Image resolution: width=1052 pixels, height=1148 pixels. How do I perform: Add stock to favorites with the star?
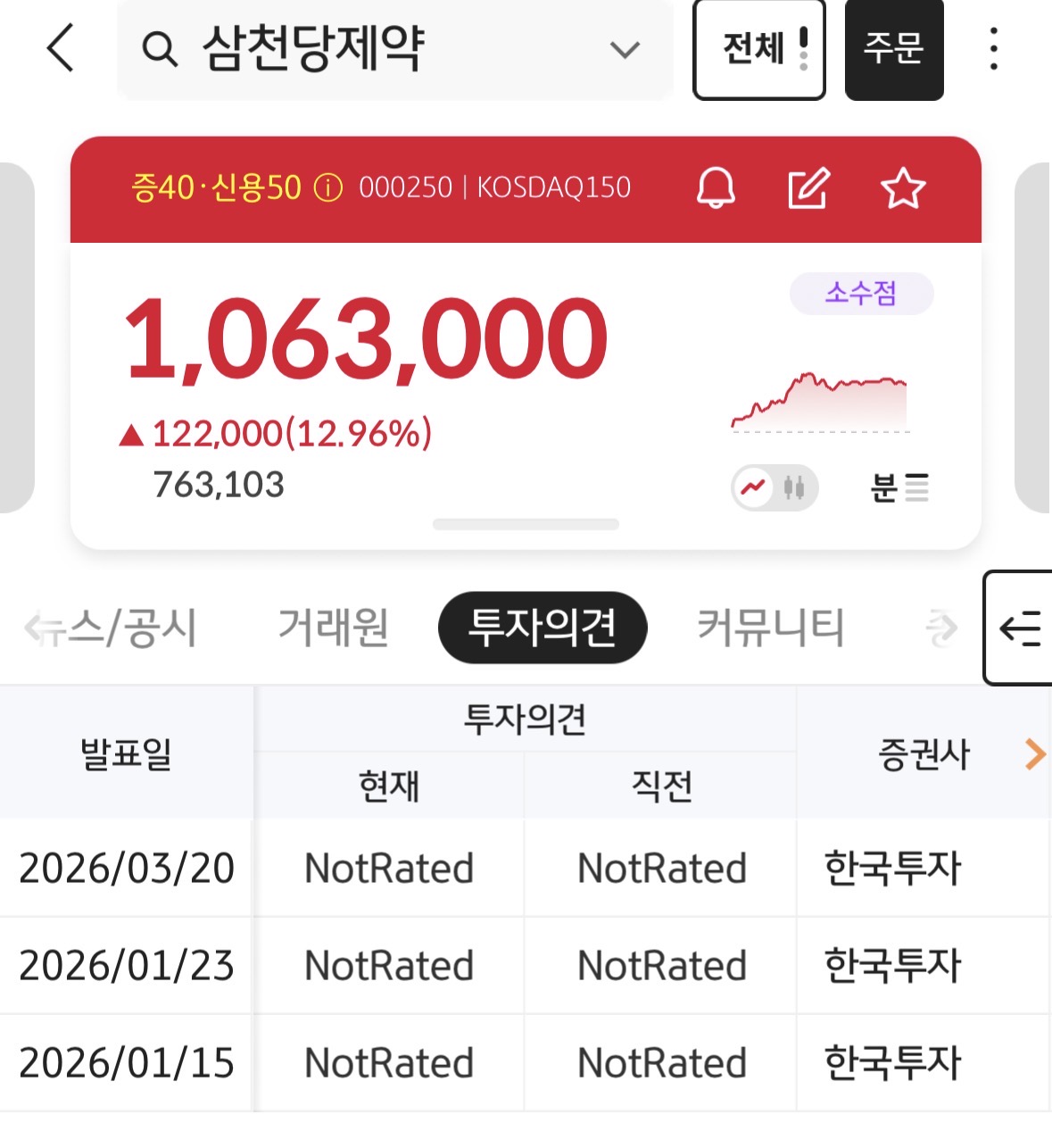902,187
